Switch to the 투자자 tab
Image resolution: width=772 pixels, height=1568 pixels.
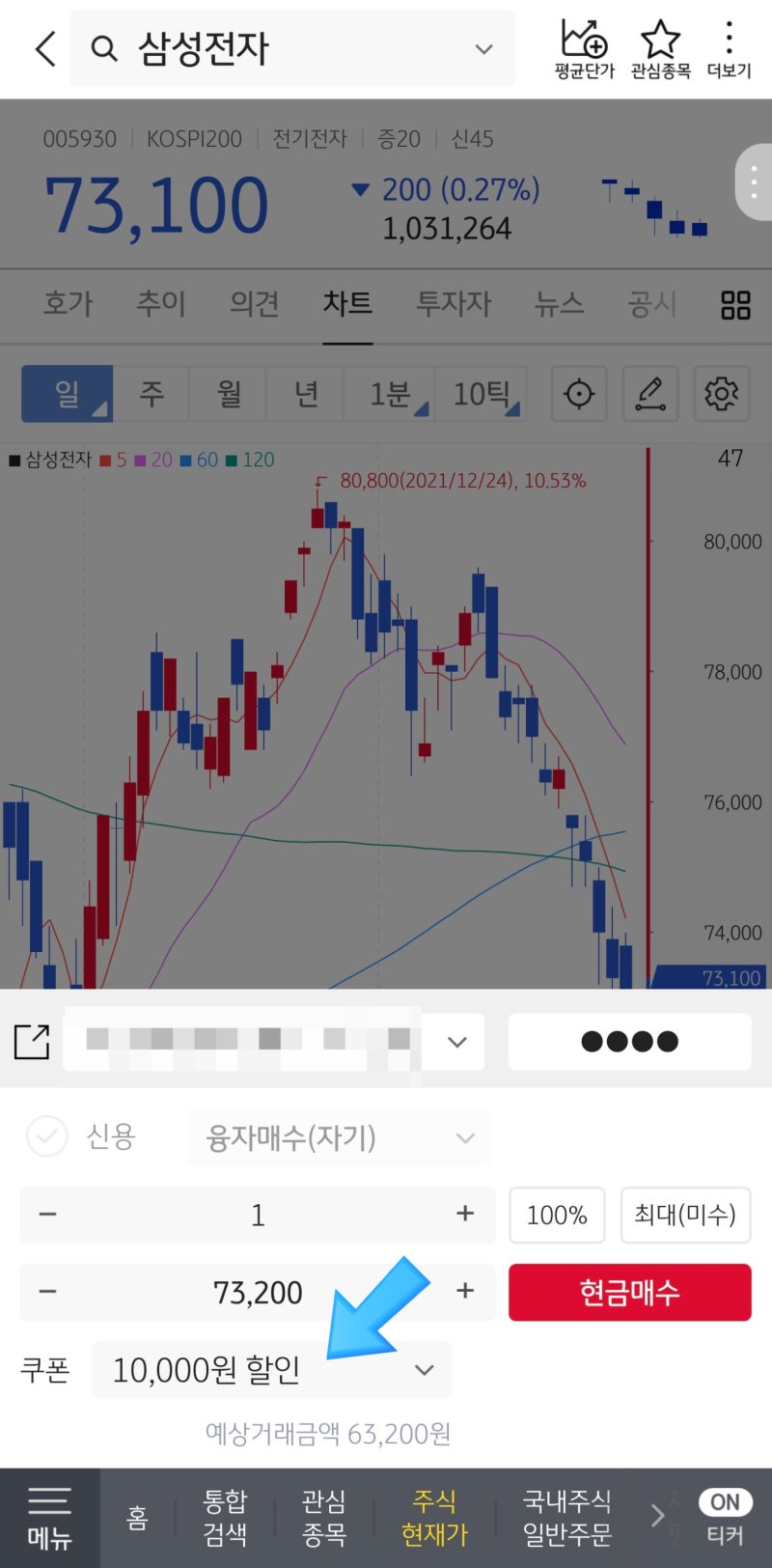[454, 304]
